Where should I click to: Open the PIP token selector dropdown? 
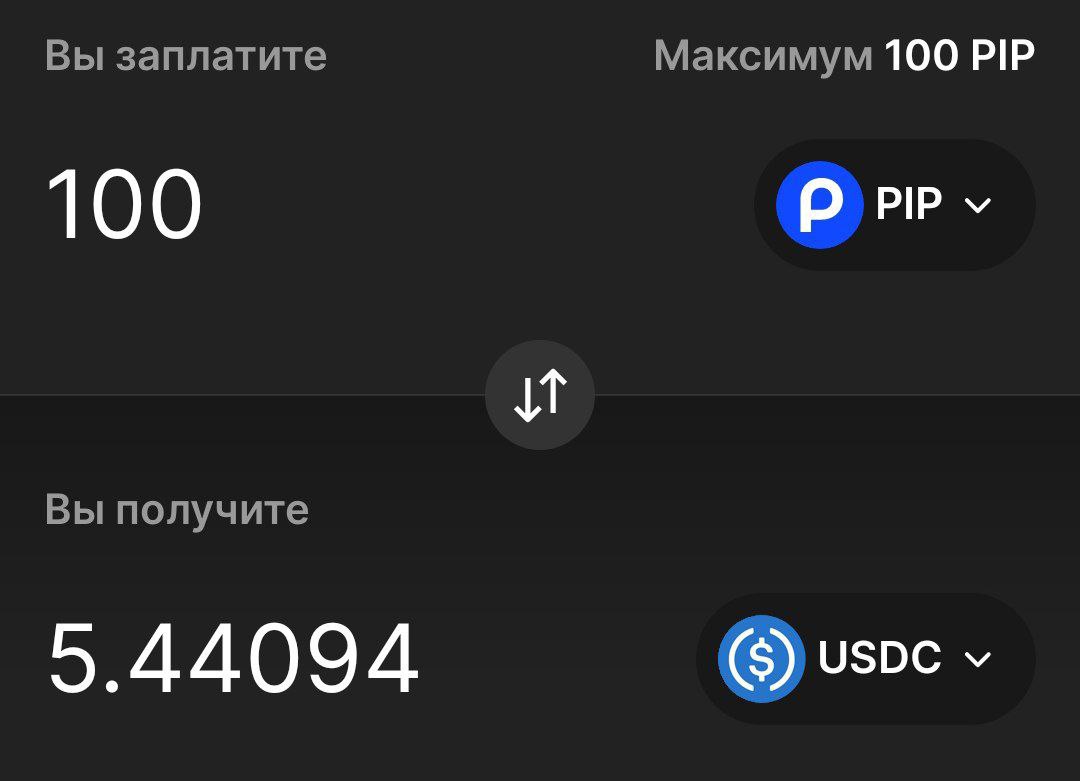click(894, 205)
